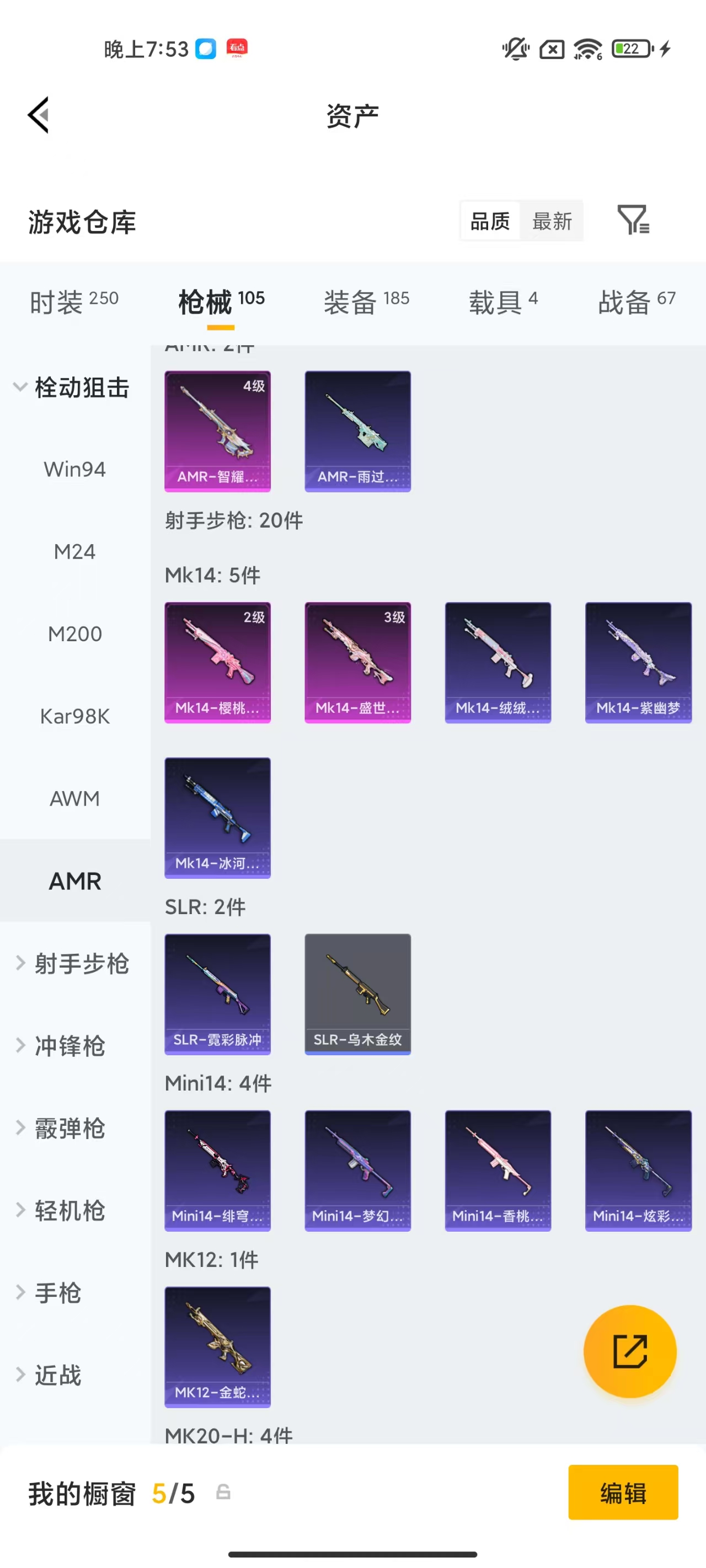Switch to the 载具 tab
Image resolution: width=706 pixels, height=1568 pixels.
pyautogui.click(x=502, y=301)
